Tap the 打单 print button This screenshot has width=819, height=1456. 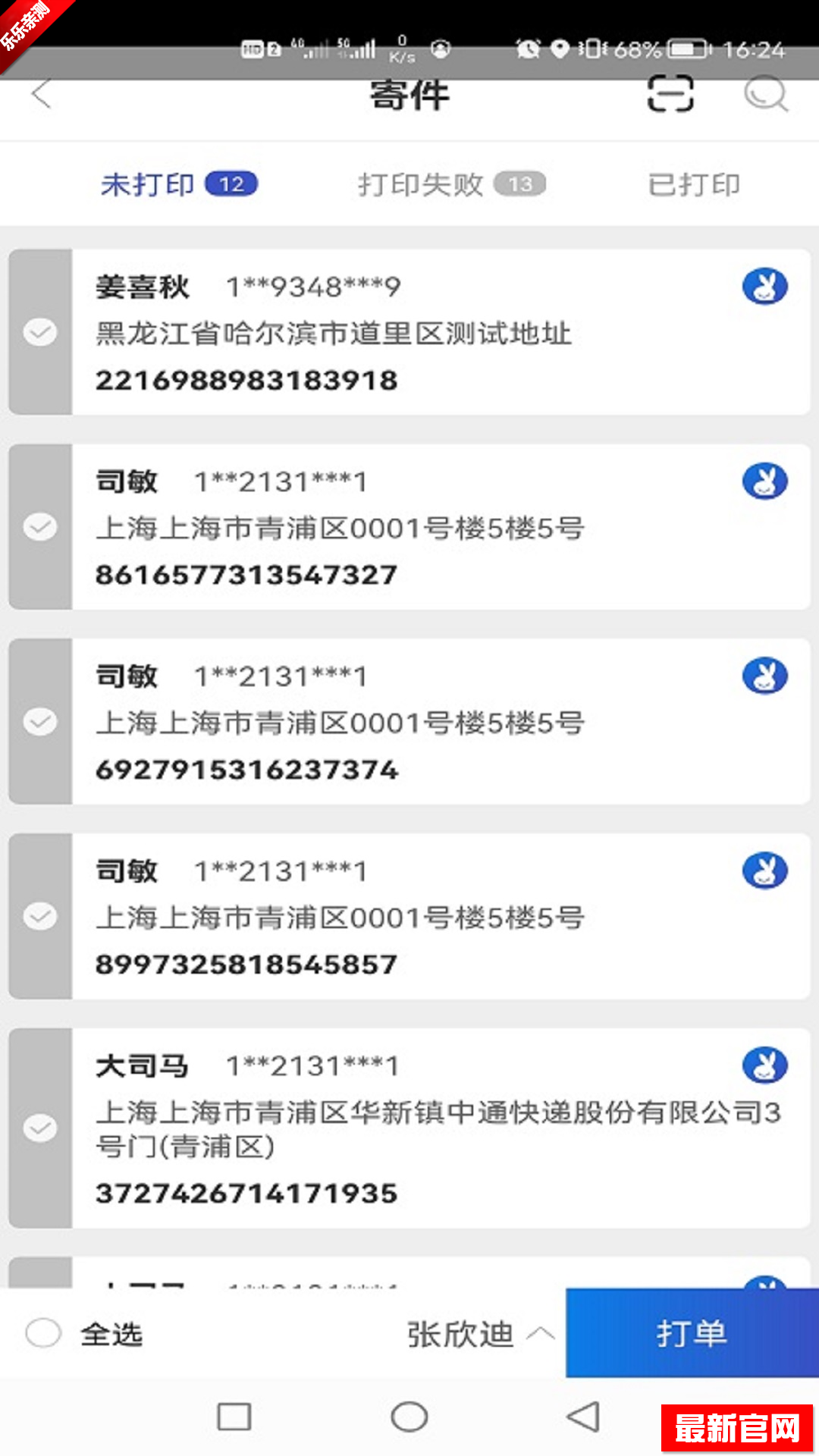pos(692,1333)
